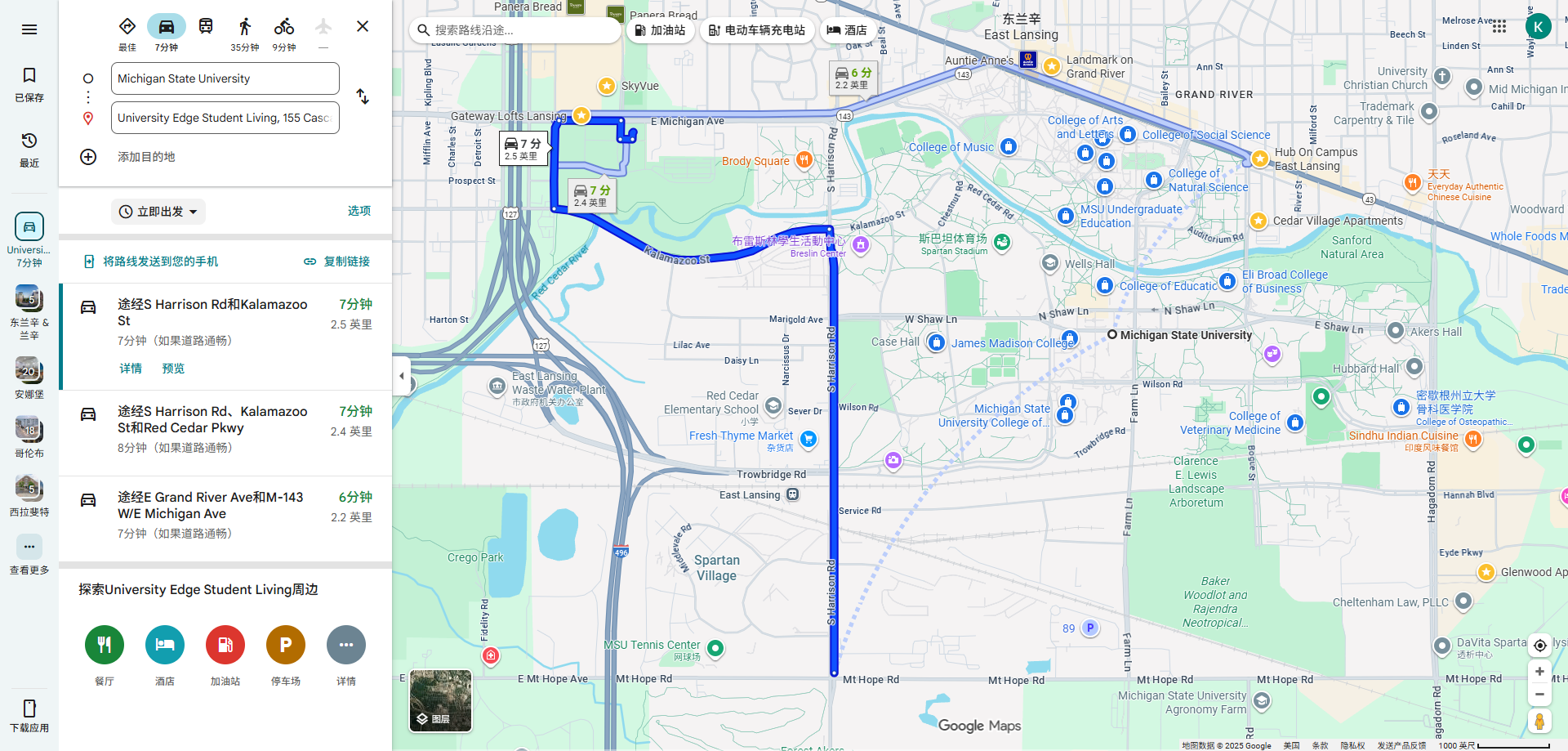The width and height of the screenshot is (1568, 751).
Task: Swap start point and destination
Action: 363,96
